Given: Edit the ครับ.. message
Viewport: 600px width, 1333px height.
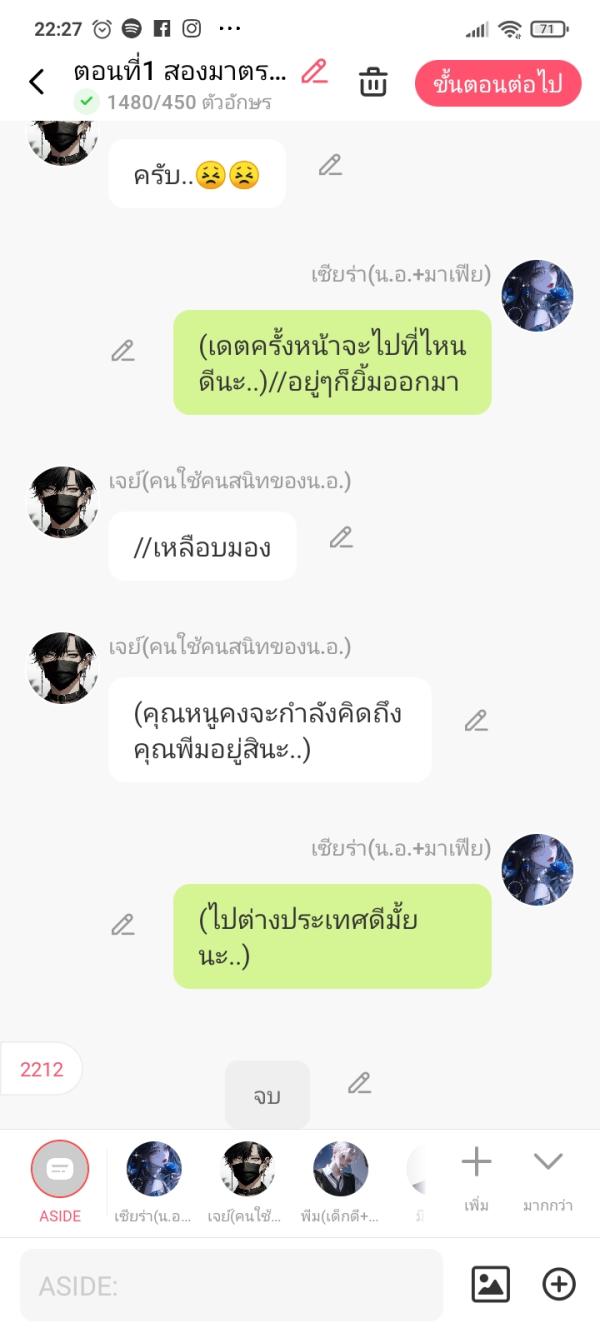Looking at the screenshot, I should tap(330, 166).
